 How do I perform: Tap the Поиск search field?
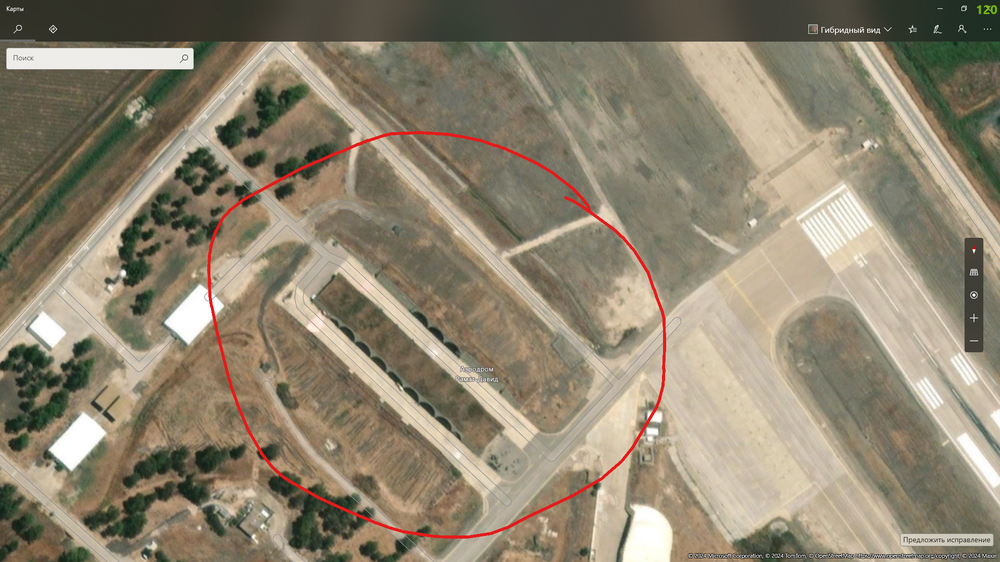tap(95, 59)
